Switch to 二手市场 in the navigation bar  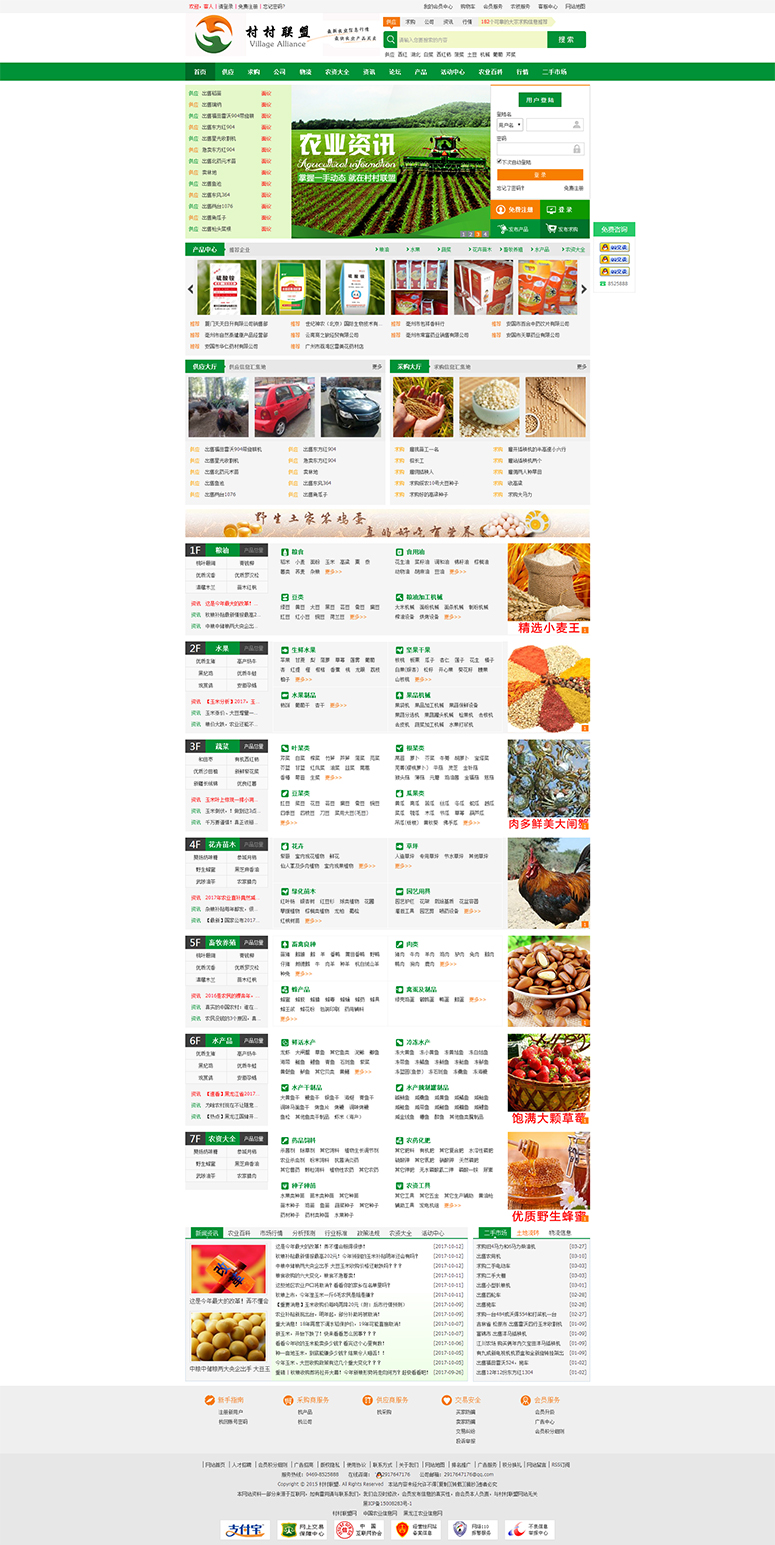(554, 72)
